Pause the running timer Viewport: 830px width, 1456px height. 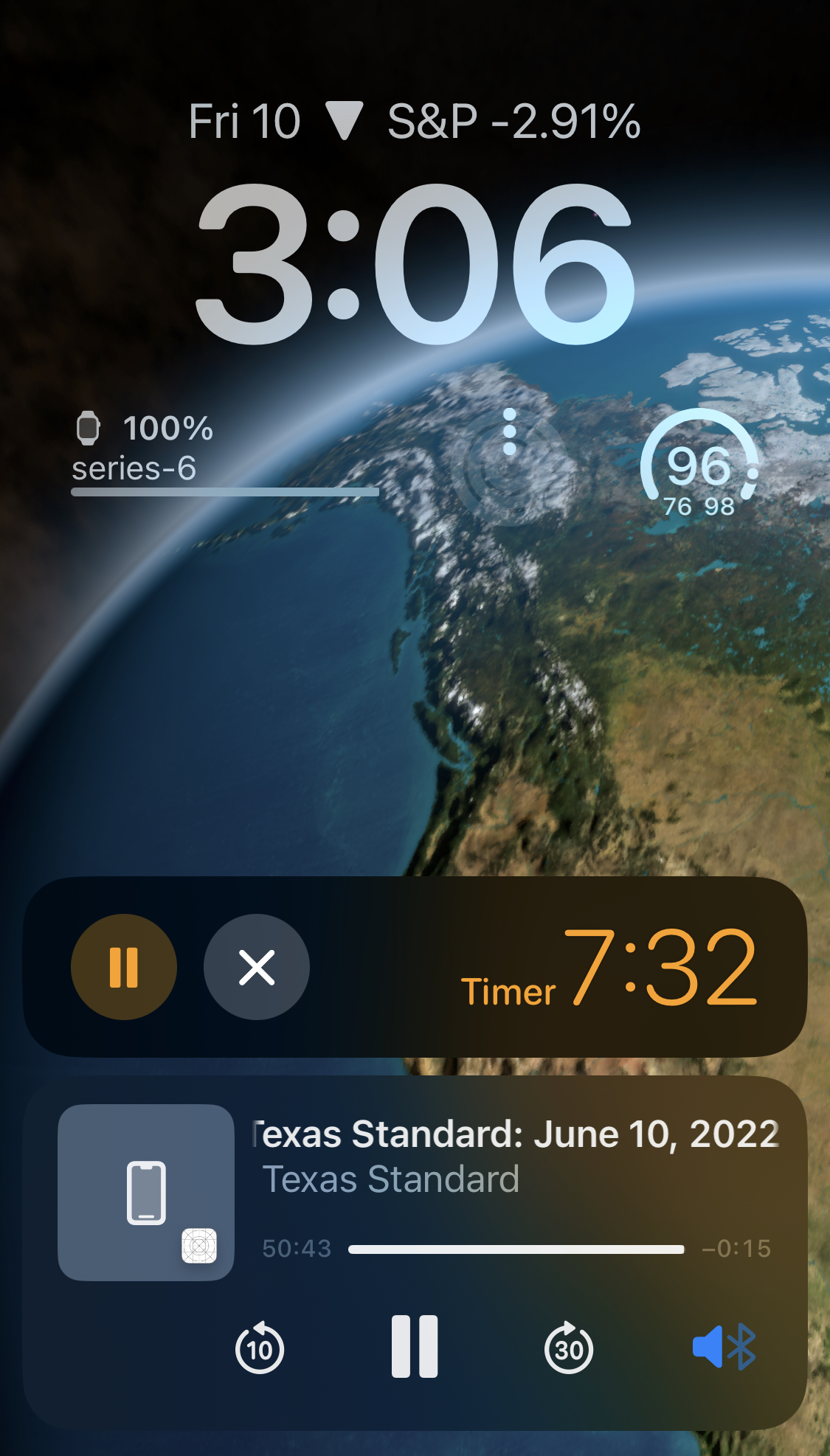point(124,967)
